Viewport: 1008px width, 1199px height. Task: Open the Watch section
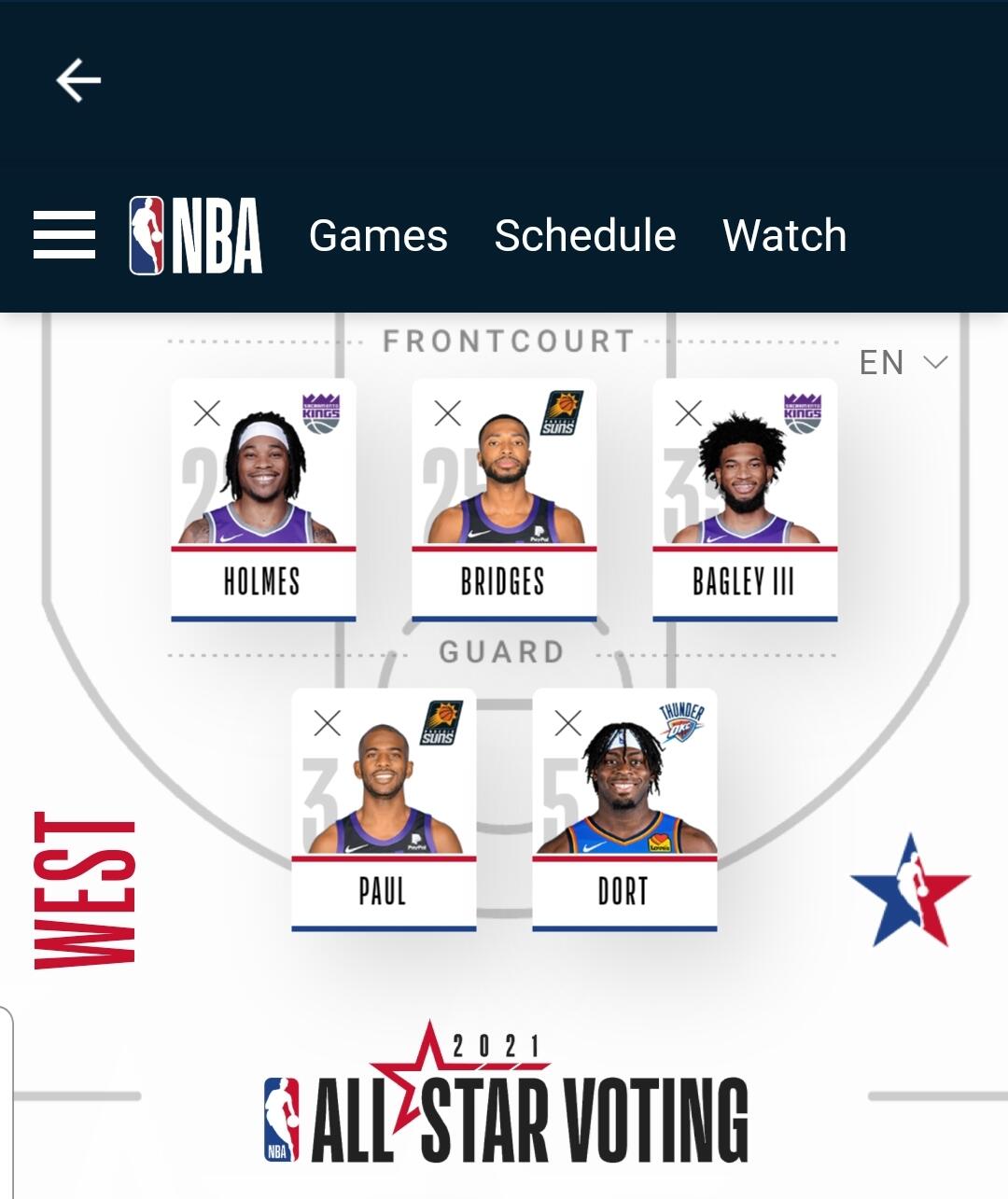(784, 235)
